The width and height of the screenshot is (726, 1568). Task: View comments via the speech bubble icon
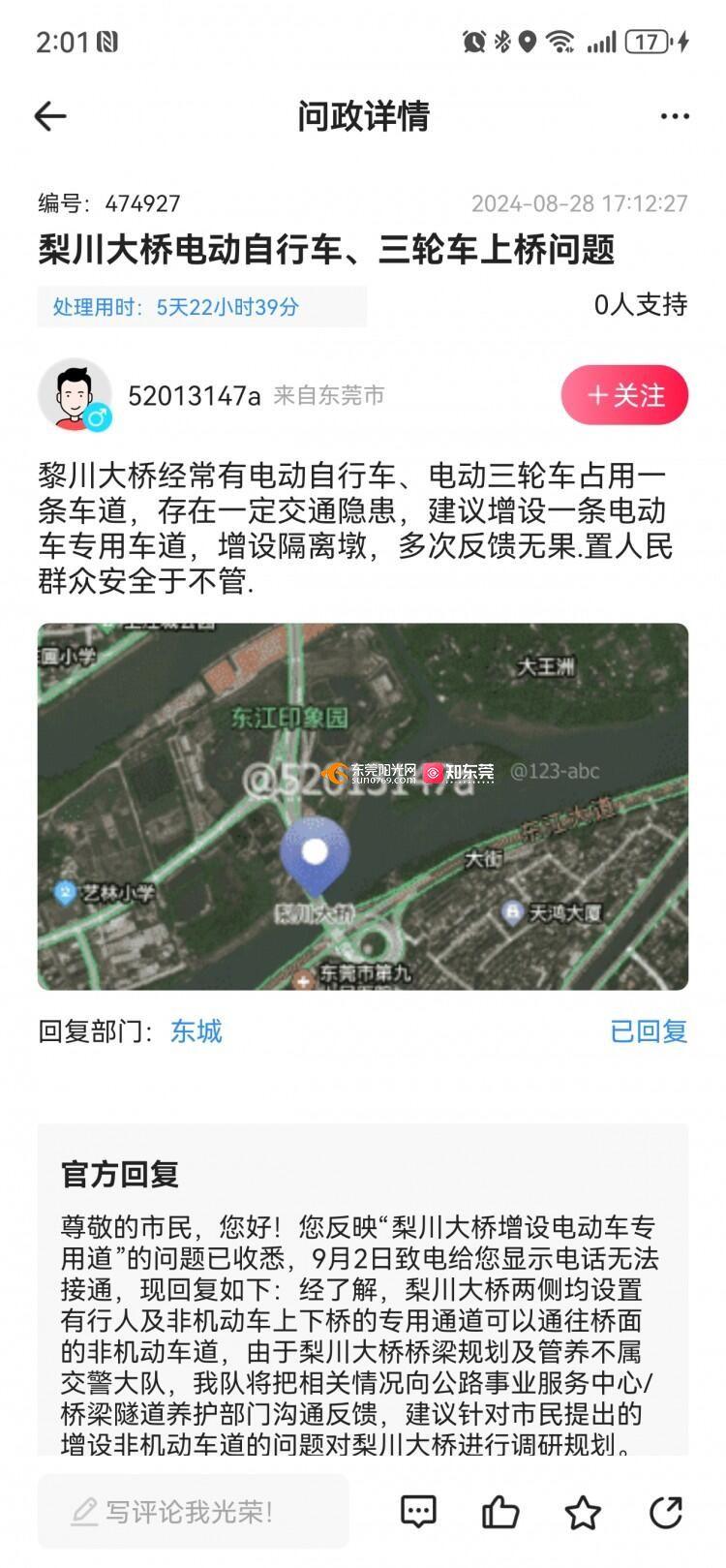pyautogui.click(x=418, y=1511)
